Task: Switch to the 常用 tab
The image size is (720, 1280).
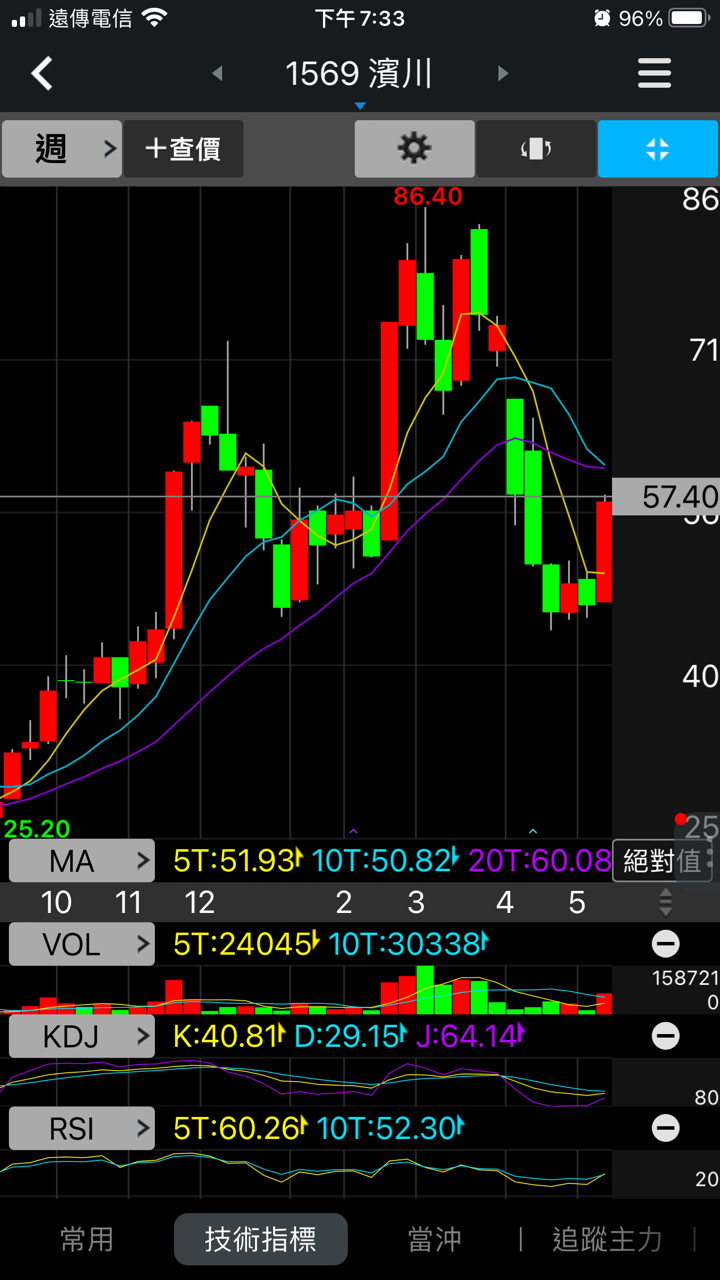Action: pos(87,1239)
